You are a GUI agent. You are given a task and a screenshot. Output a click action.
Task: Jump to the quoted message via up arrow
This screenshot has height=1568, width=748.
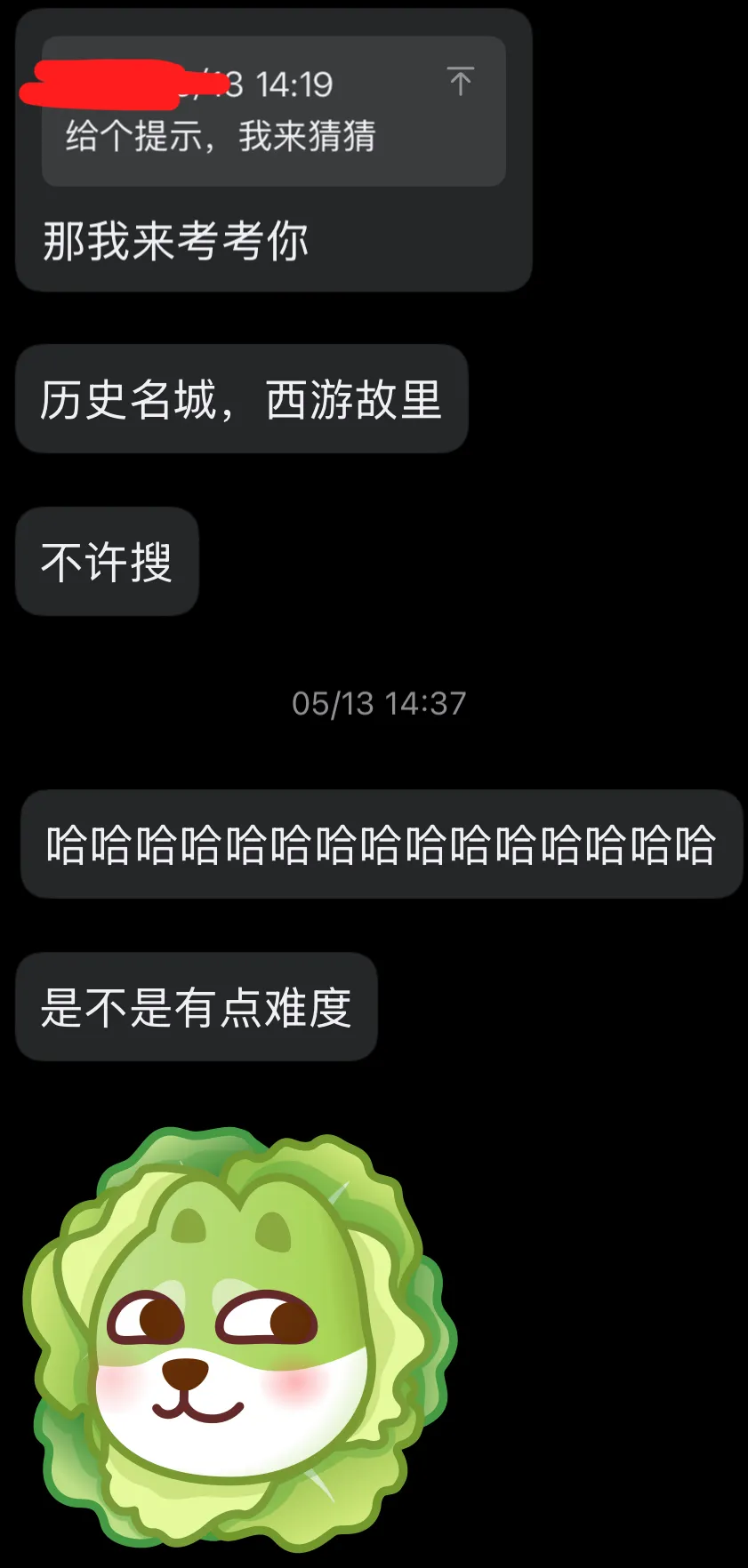(460, 82)
